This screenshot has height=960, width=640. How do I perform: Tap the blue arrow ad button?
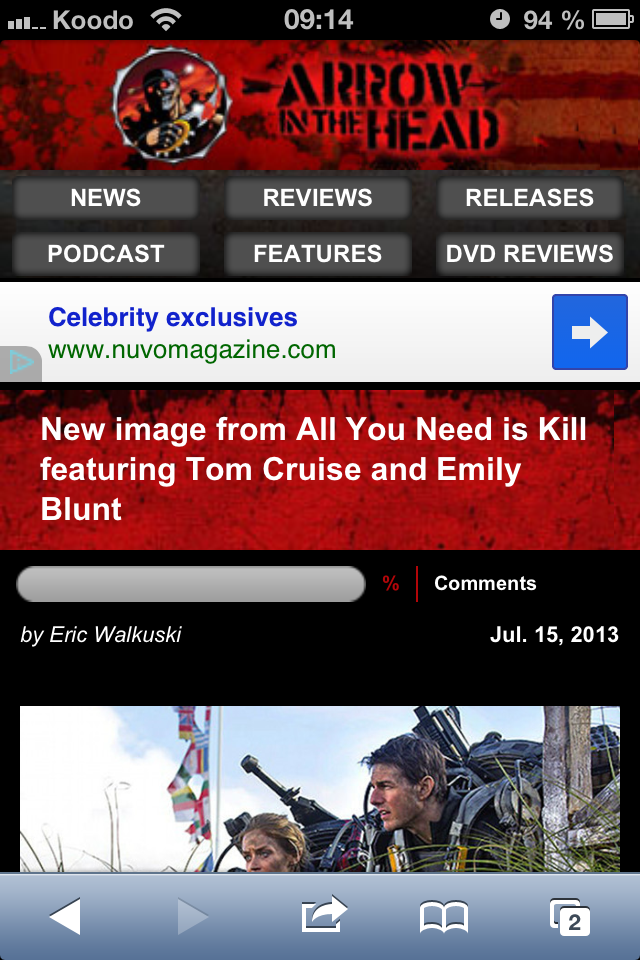pyautogui.click(x=589, y=332)
